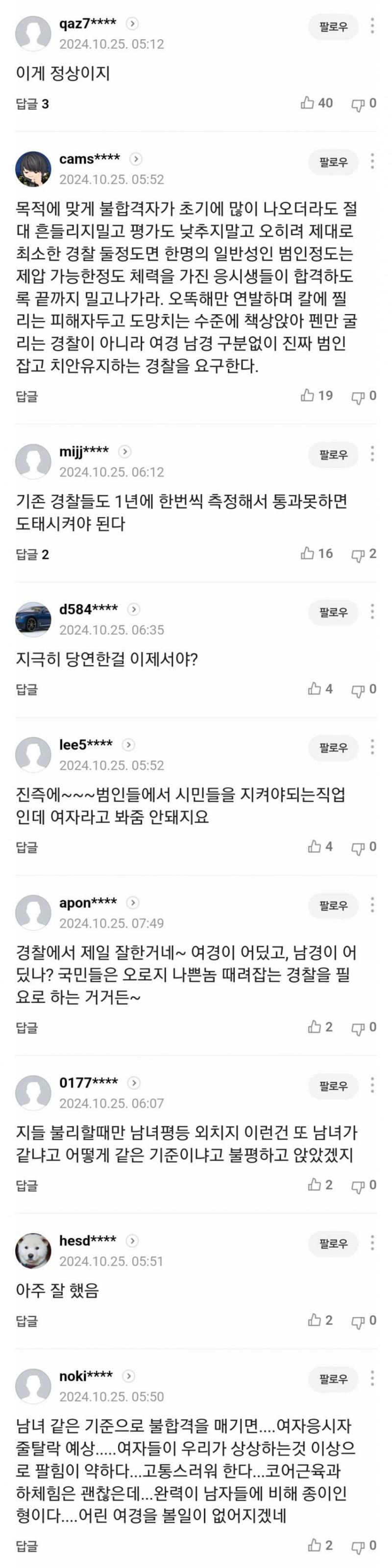Viewport: 392px width, 1568px height.
Task: Reply to the hesd**** comment
Action: click(x=27, y=1321)
